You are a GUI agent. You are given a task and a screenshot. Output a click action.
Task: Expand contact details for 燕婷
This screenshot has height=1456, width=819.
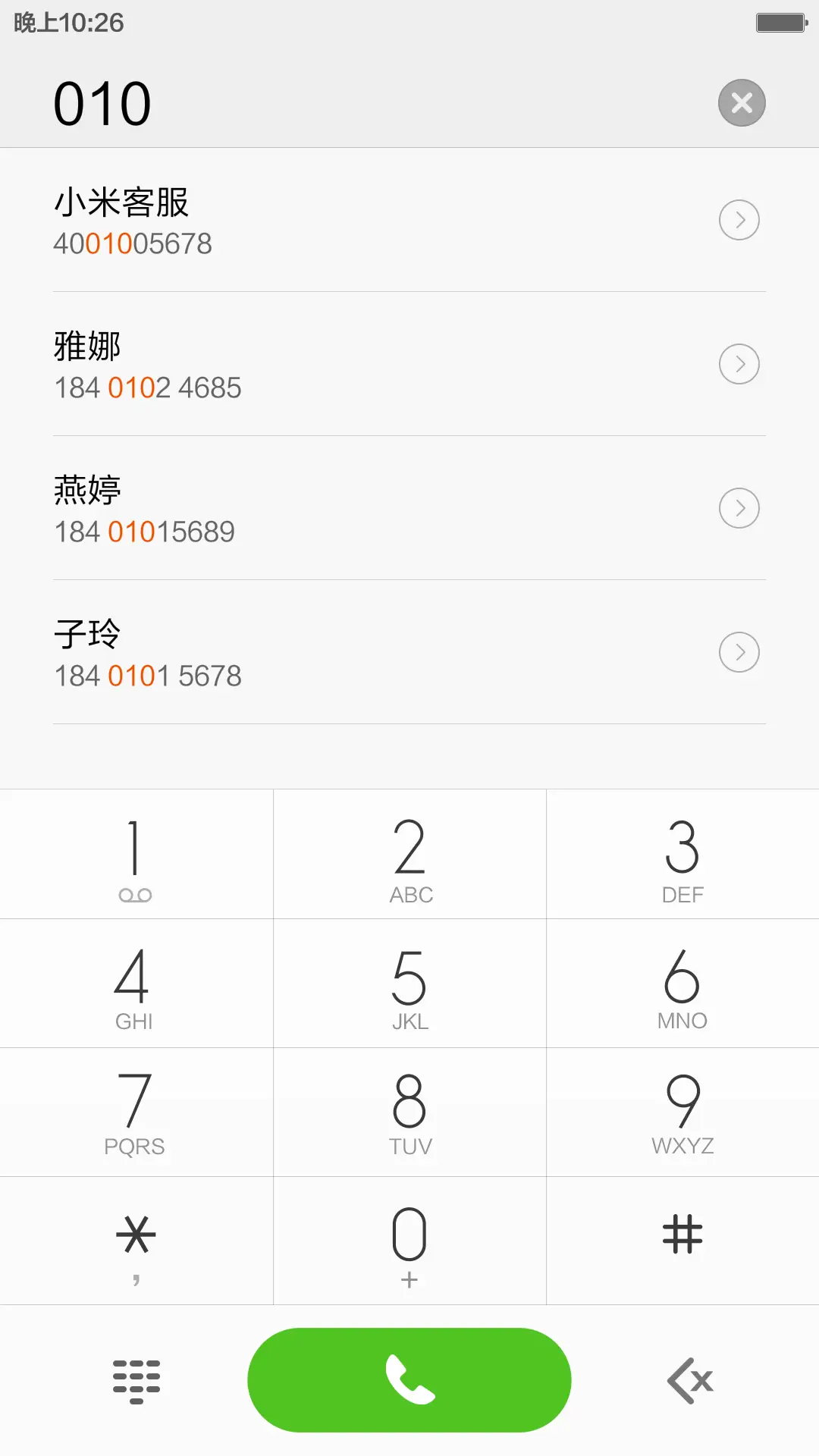(x=739, y=508)
